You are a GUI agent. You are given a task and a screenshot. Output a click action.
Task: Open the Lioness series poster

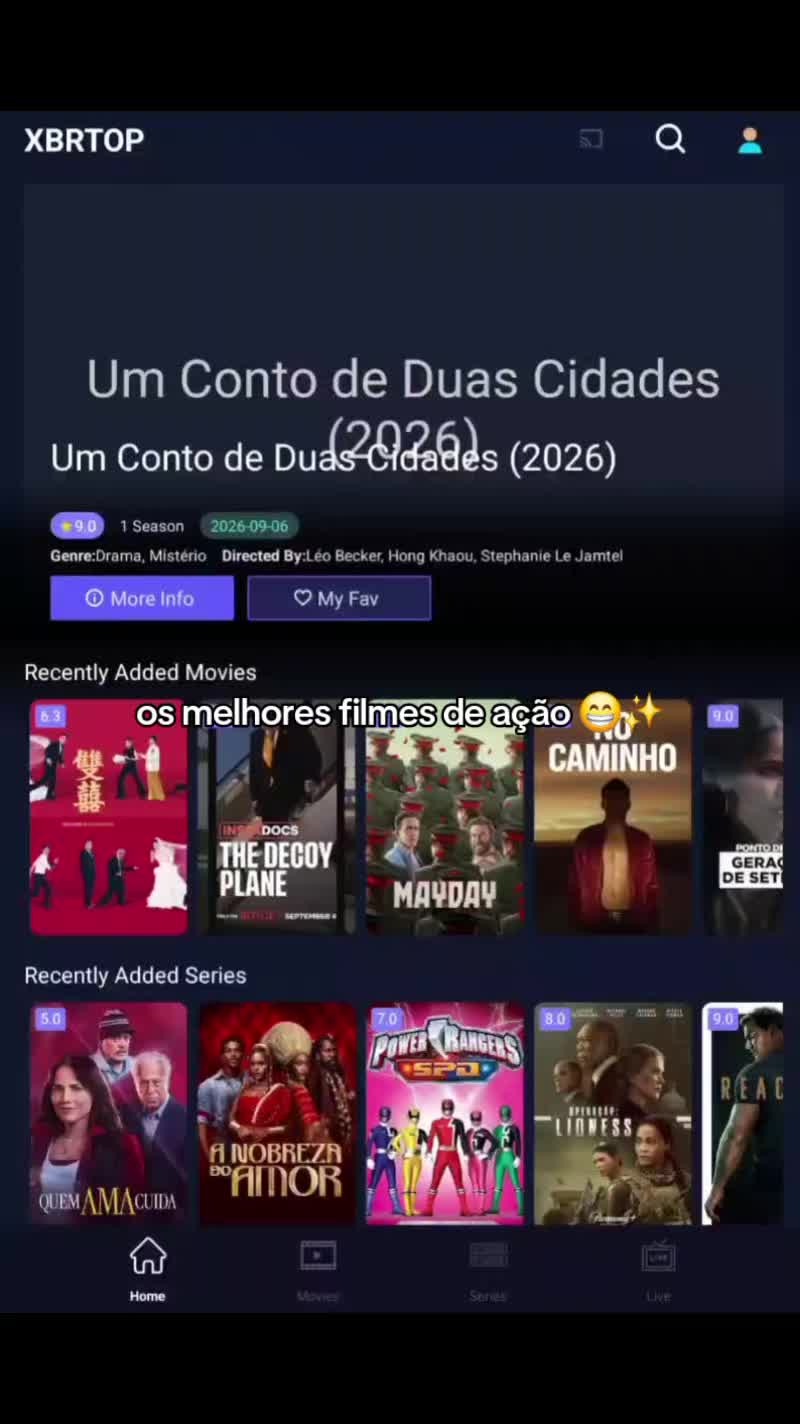[613, 1114]
